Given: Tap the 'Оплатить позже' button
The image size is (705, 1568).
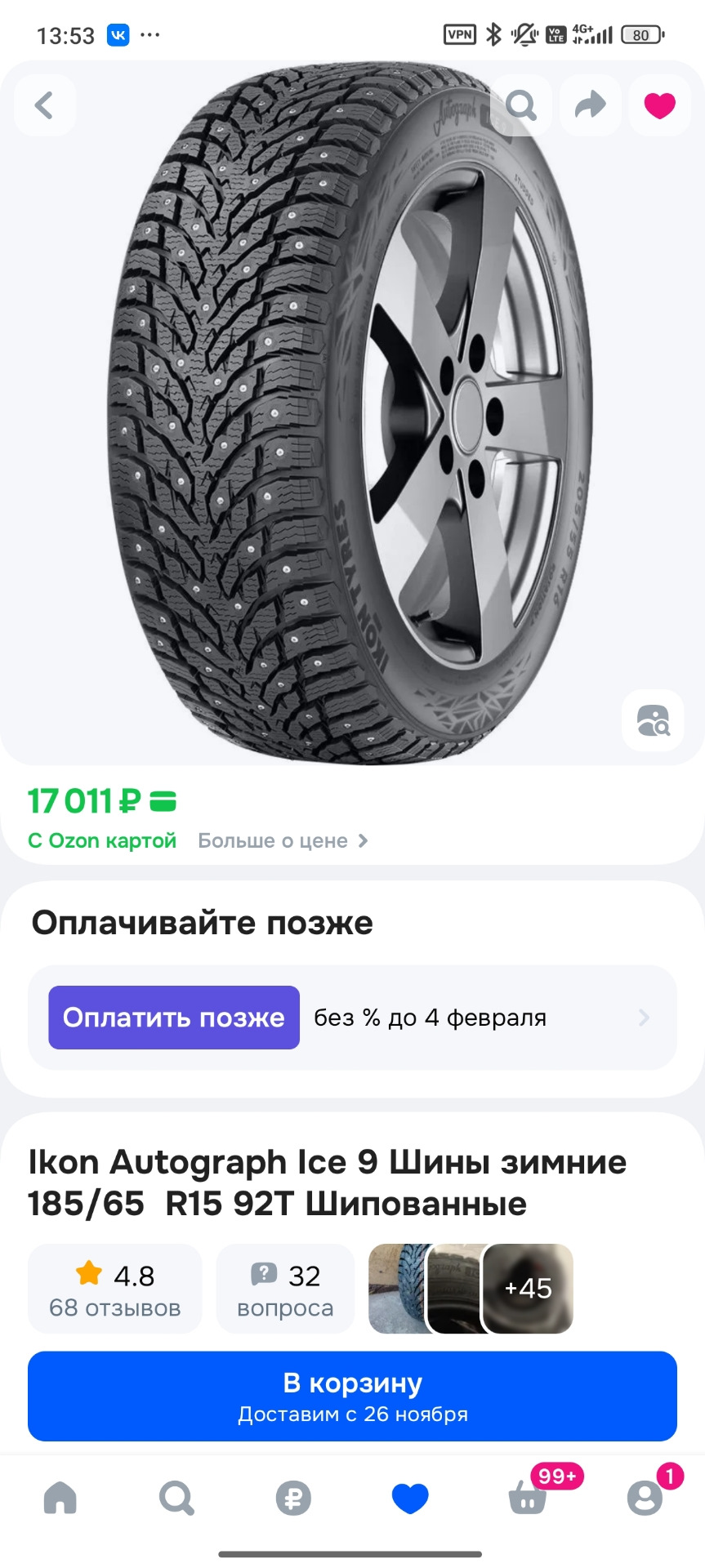Looking at the screenshot, I should pyautogui.click(x=174, y=1018).
